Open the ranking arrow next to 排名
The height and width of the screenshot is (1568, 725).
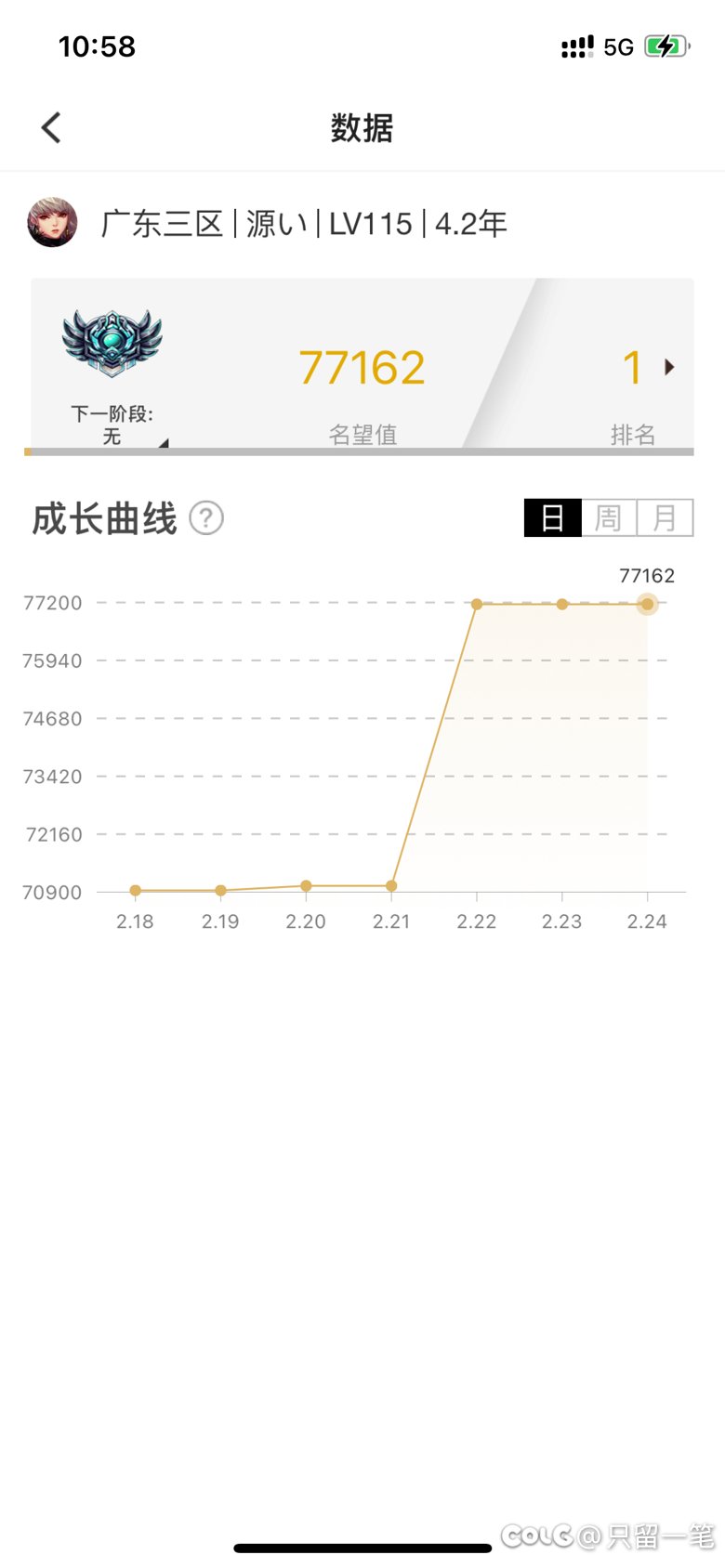pyautogui.click(x=669, y=367)
